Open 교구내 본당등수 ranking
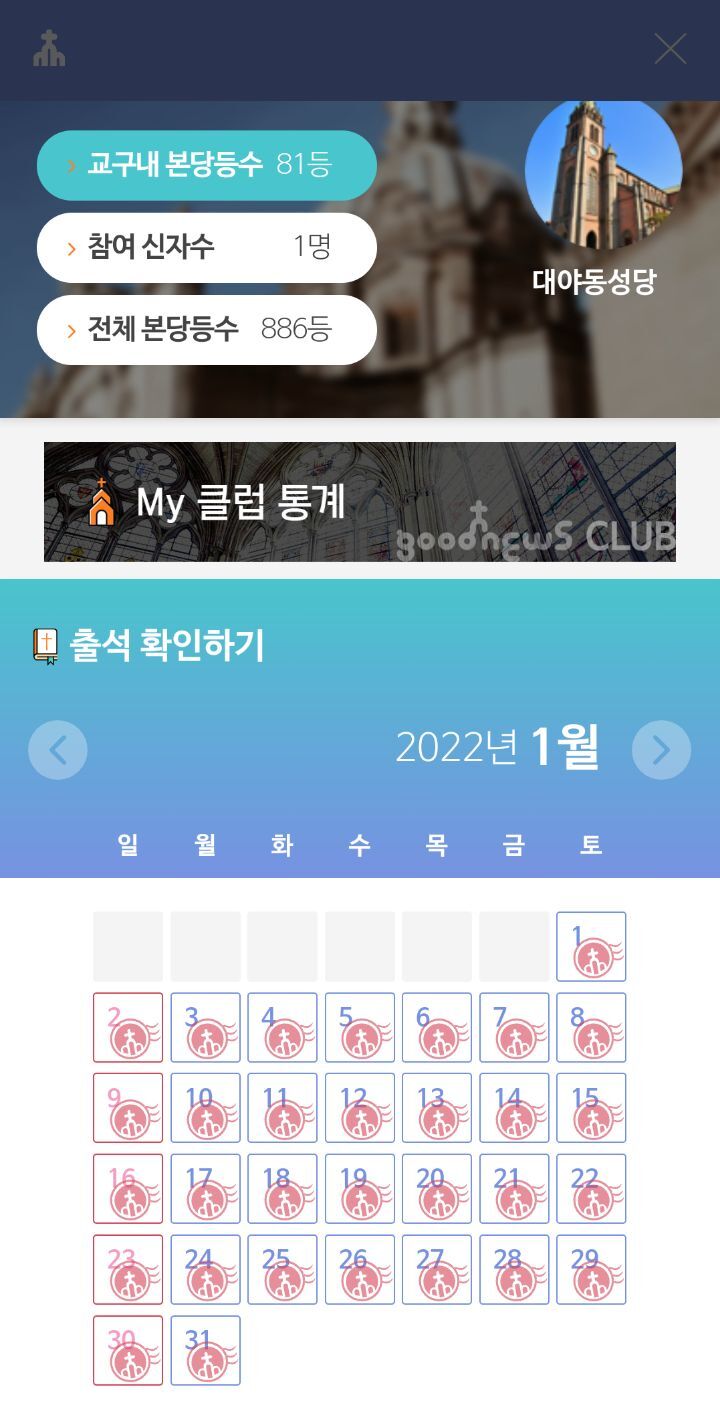 [x=207, y=165]
